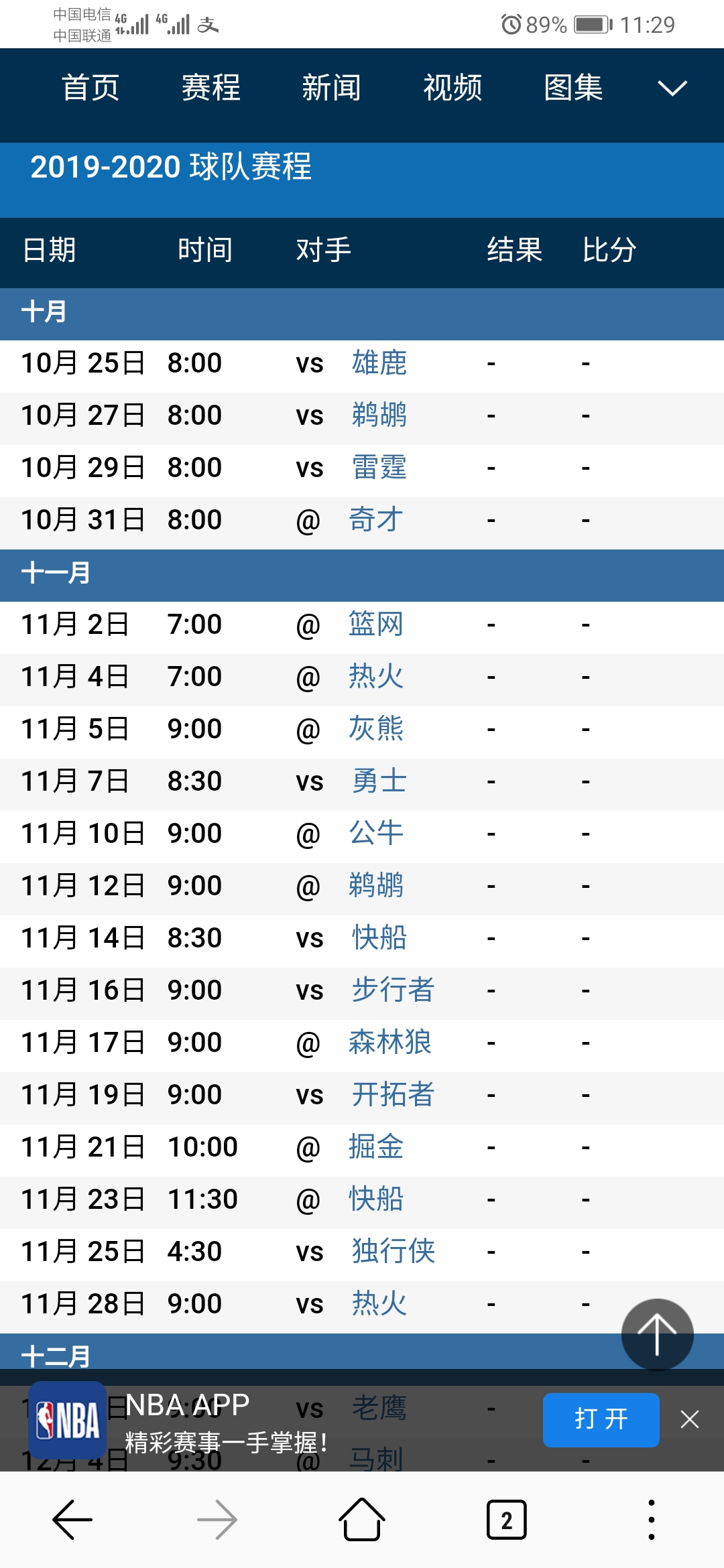Open the 赛程 tab
This screenshot has width=724, height=1568.
(x=211, y=88)
